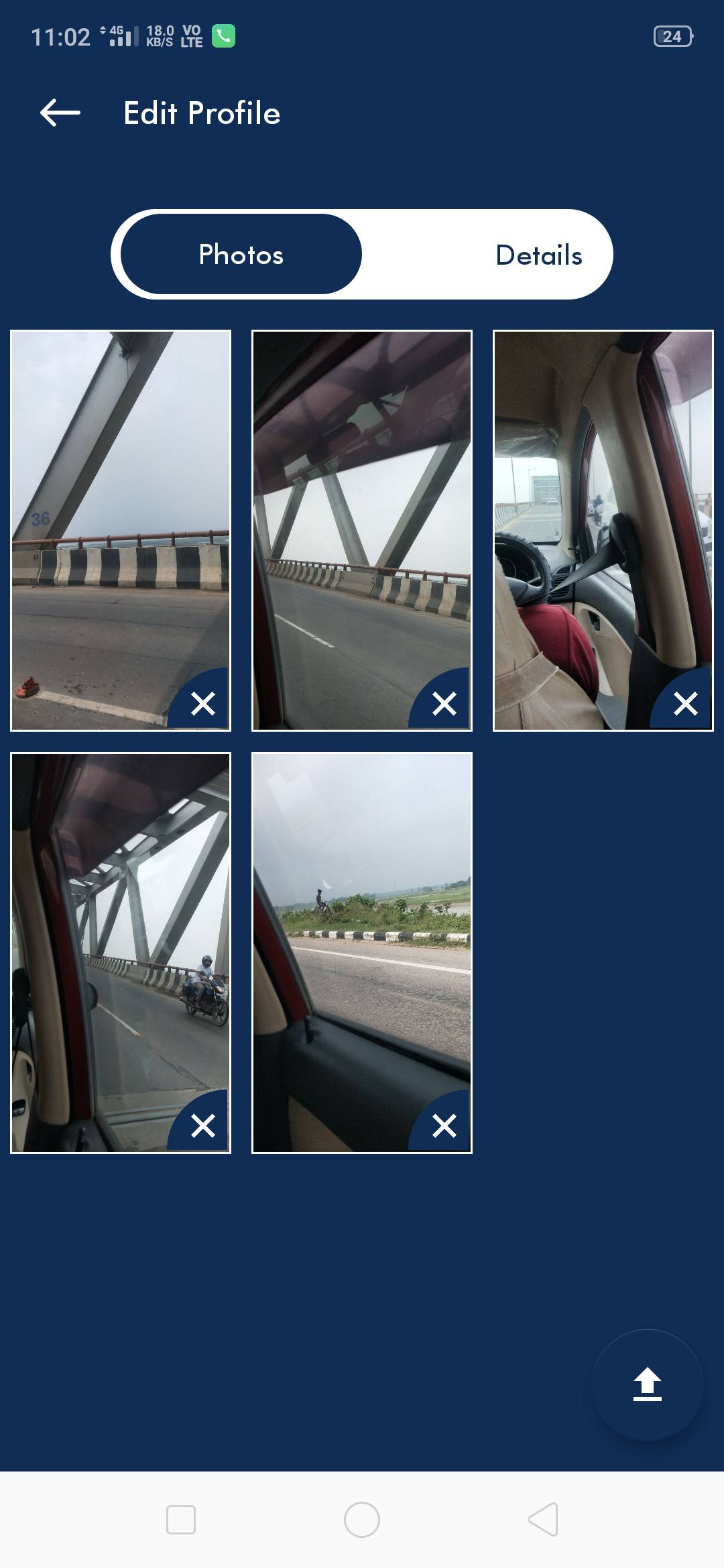This screenshot has height=1568, width=724.
Task: Delete the photo showing the motorcyclist
Action: coord(202,1126)
